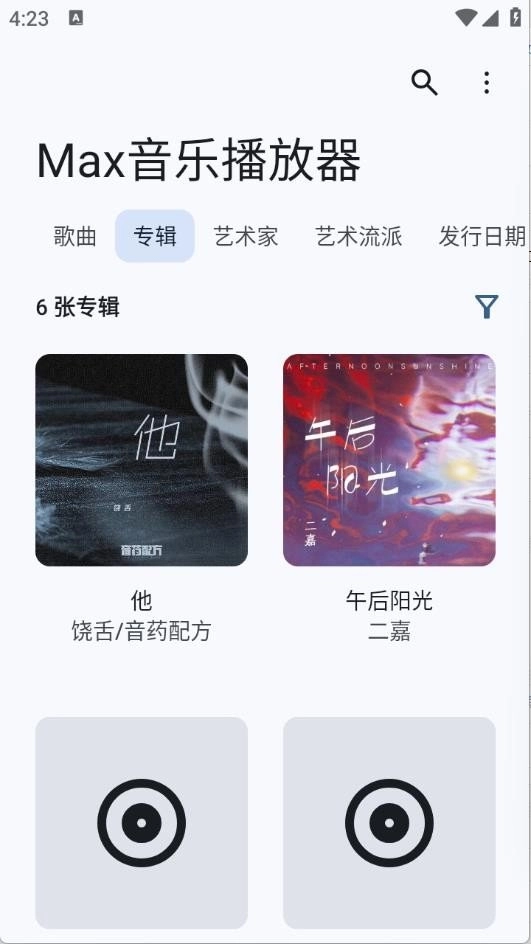Open the search icon
Viewport: 531px width, 944px height.
tap(424, 82)
